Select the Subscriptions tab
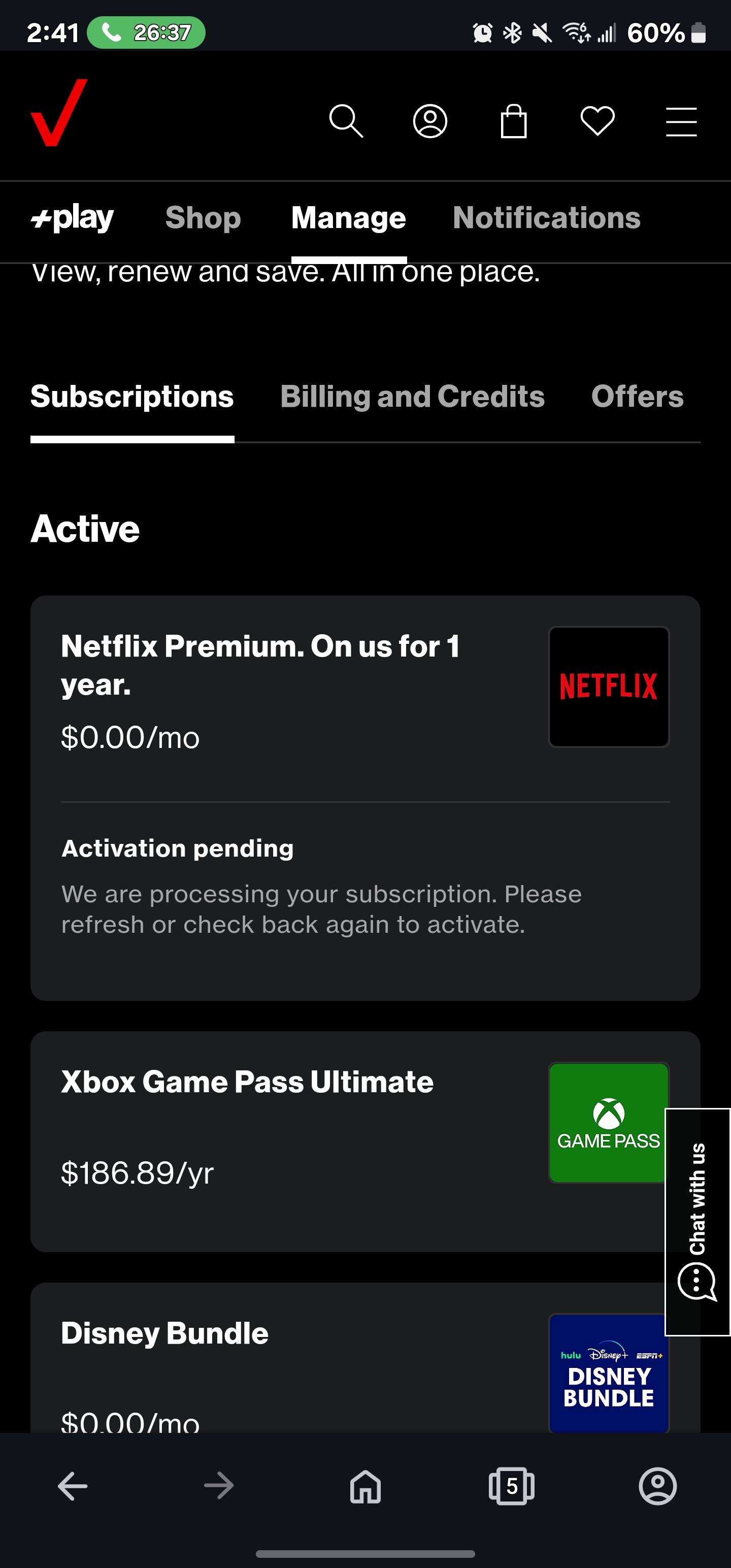 pos(132,396)
